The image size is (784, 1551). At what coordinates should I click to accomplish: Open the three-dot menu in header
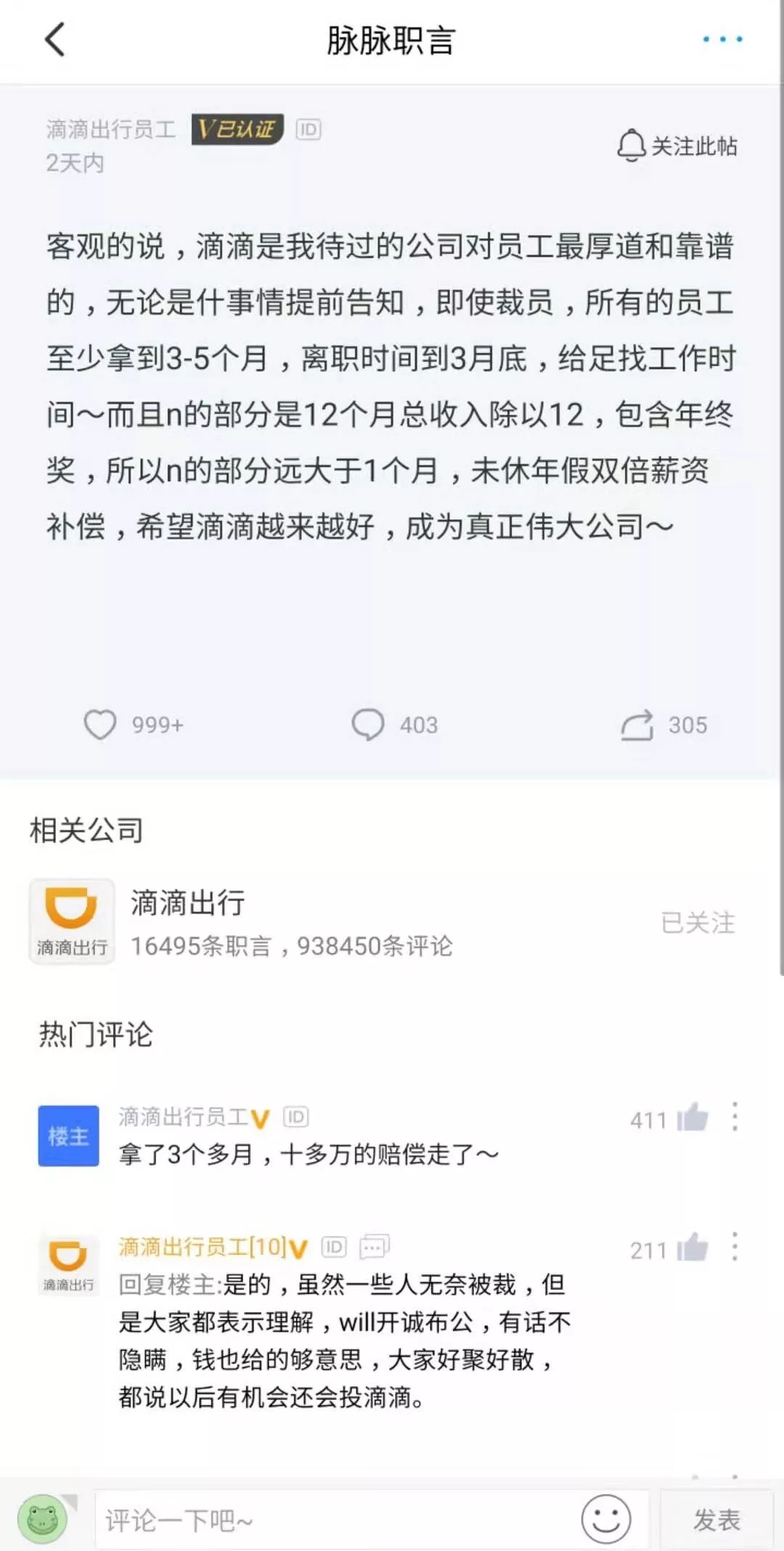tap(722, 39)
